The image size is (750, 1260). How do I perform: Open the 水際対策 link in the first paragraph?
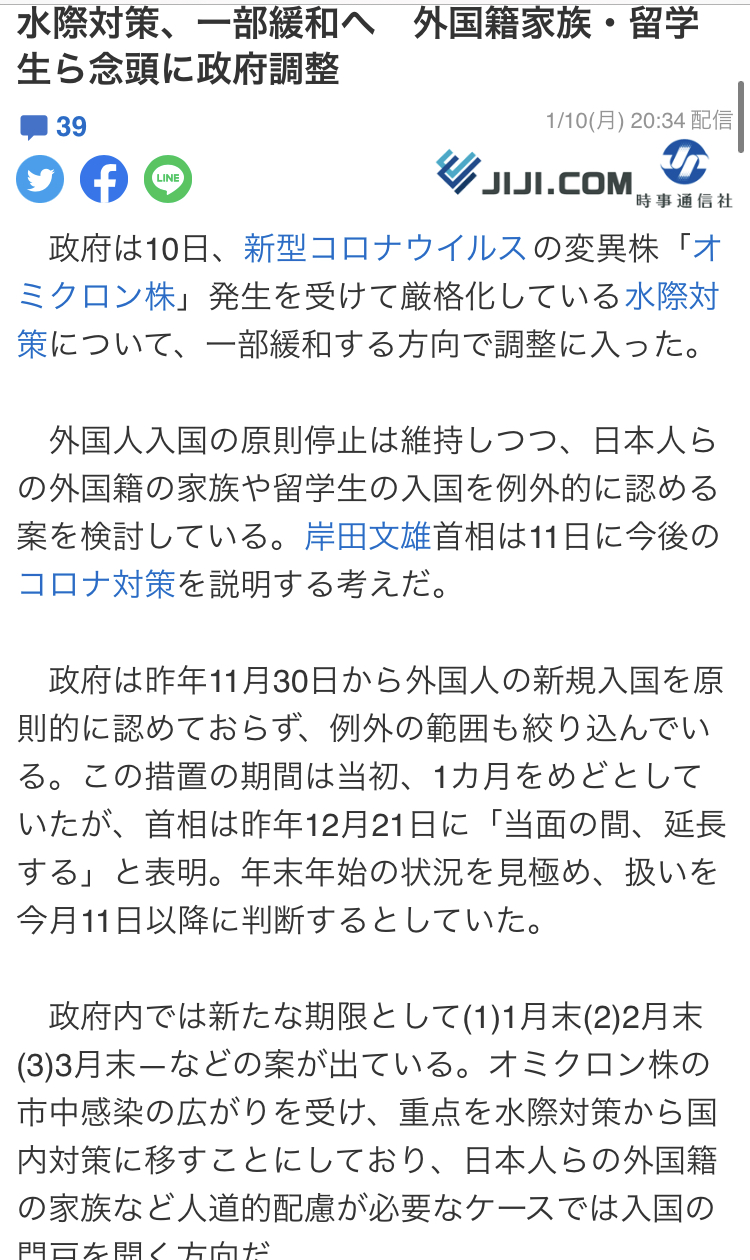pos(671,297)
